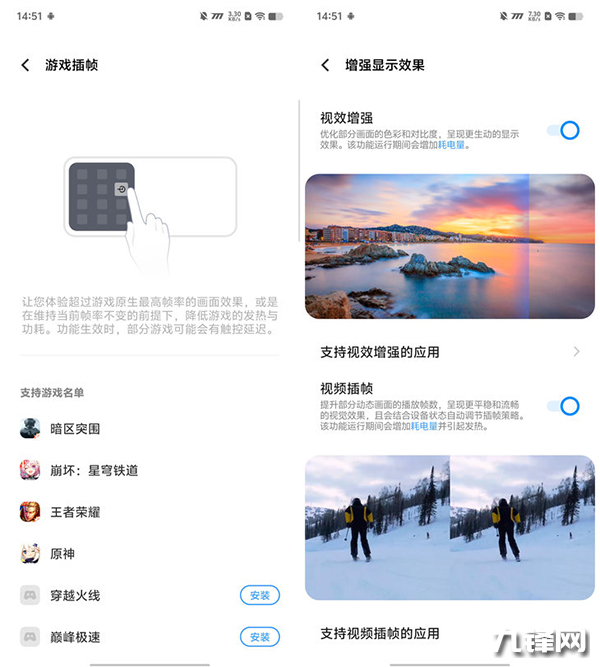This screenshot has height=667, width=600.
Task: Open 支持视效增强的应用 list
Action: click(x=450, y=352)
